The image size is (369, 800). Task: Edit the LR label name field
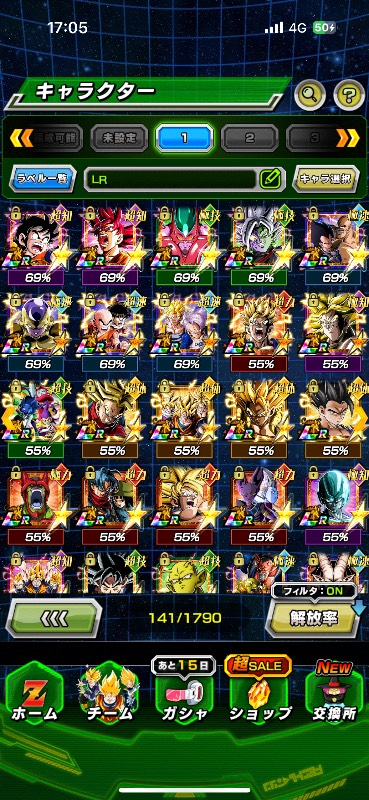(x=184, y=179)
